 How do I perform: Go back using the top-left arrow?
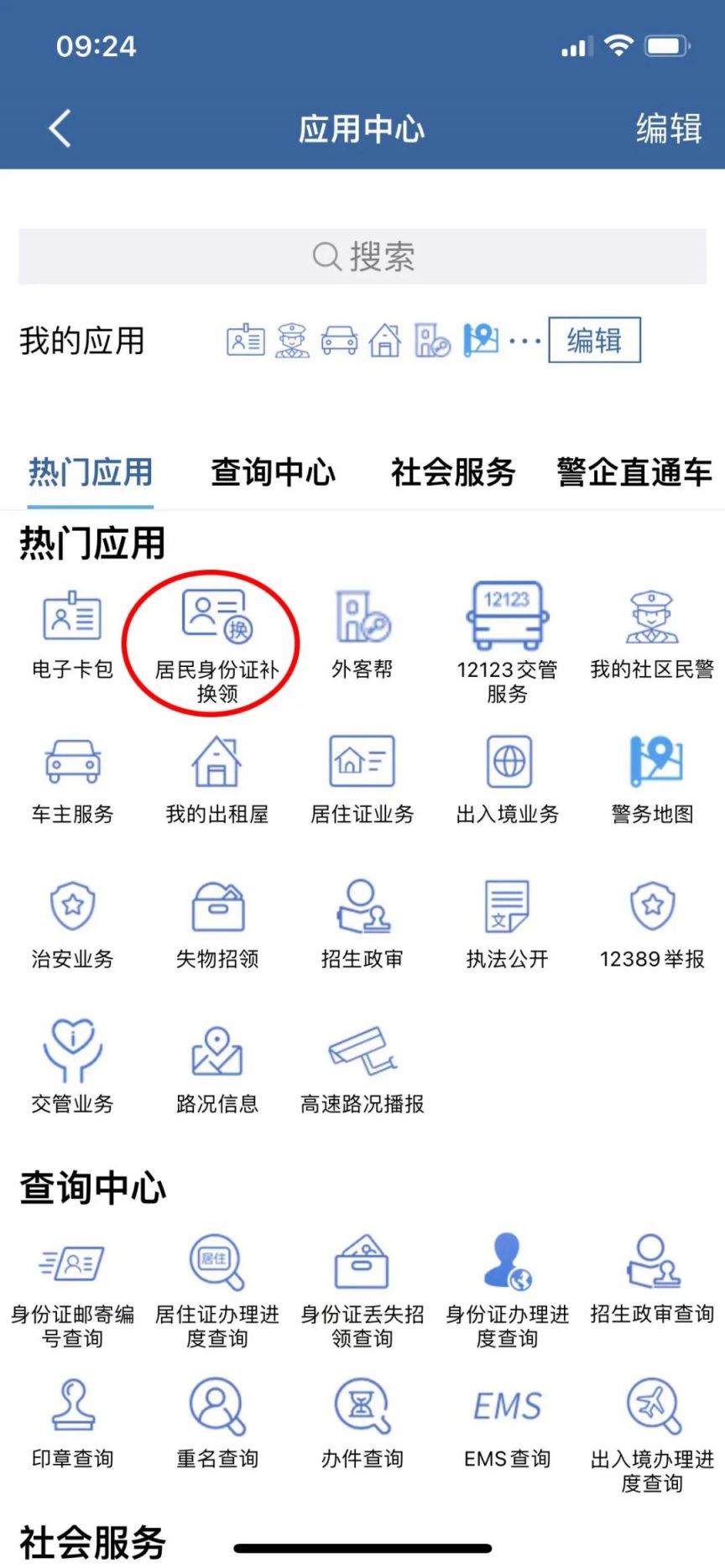(60, 128)
